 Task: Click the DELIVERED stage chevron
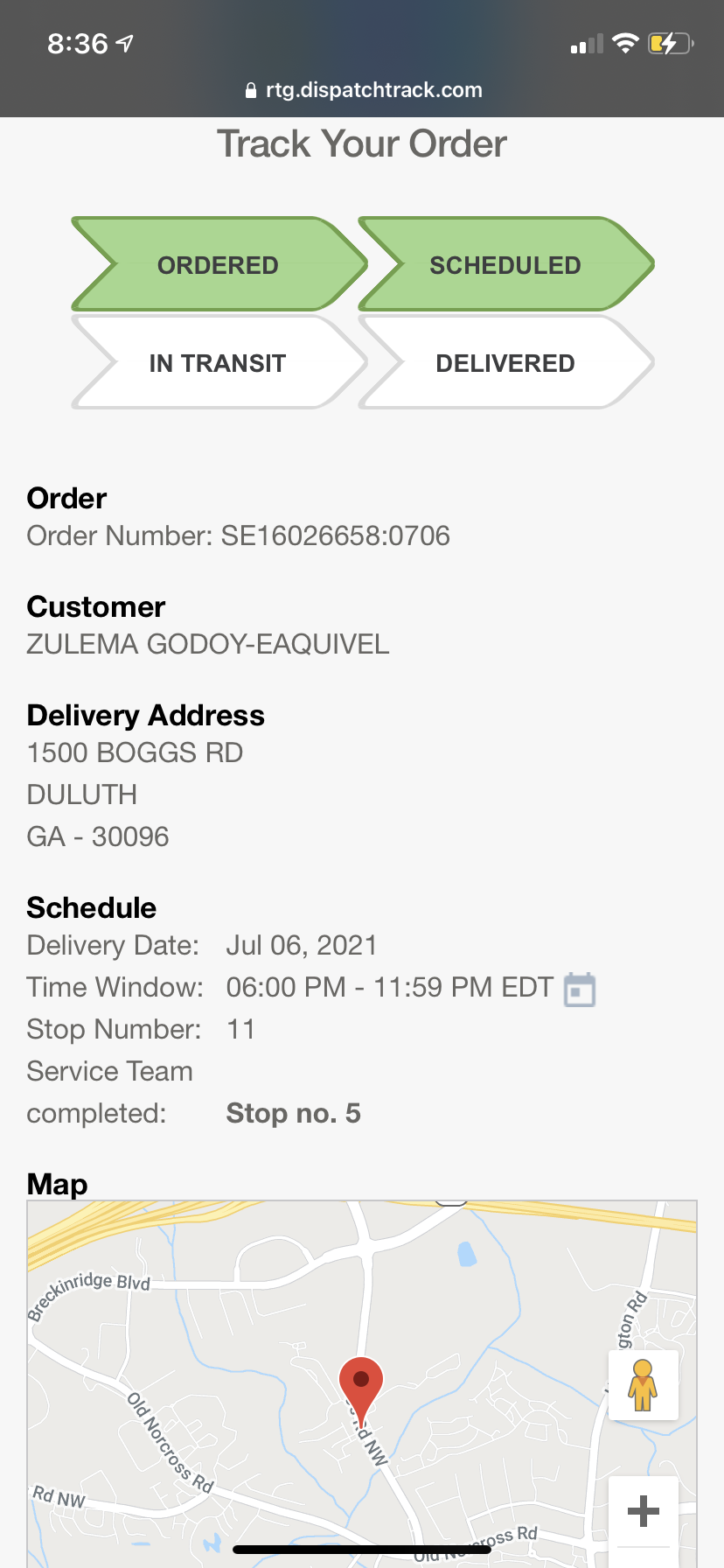click(x=505, y=362)
